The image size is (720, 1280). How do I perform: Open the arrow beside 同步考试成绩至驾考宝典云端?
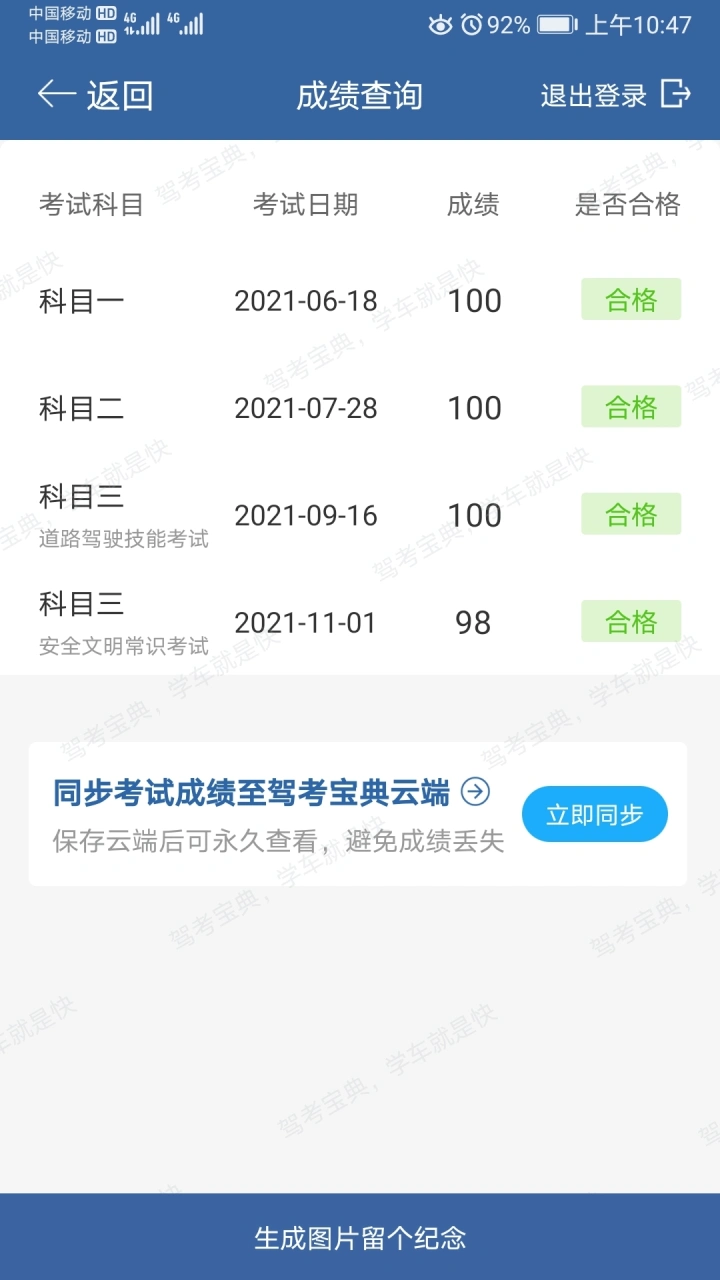(475, 792)
